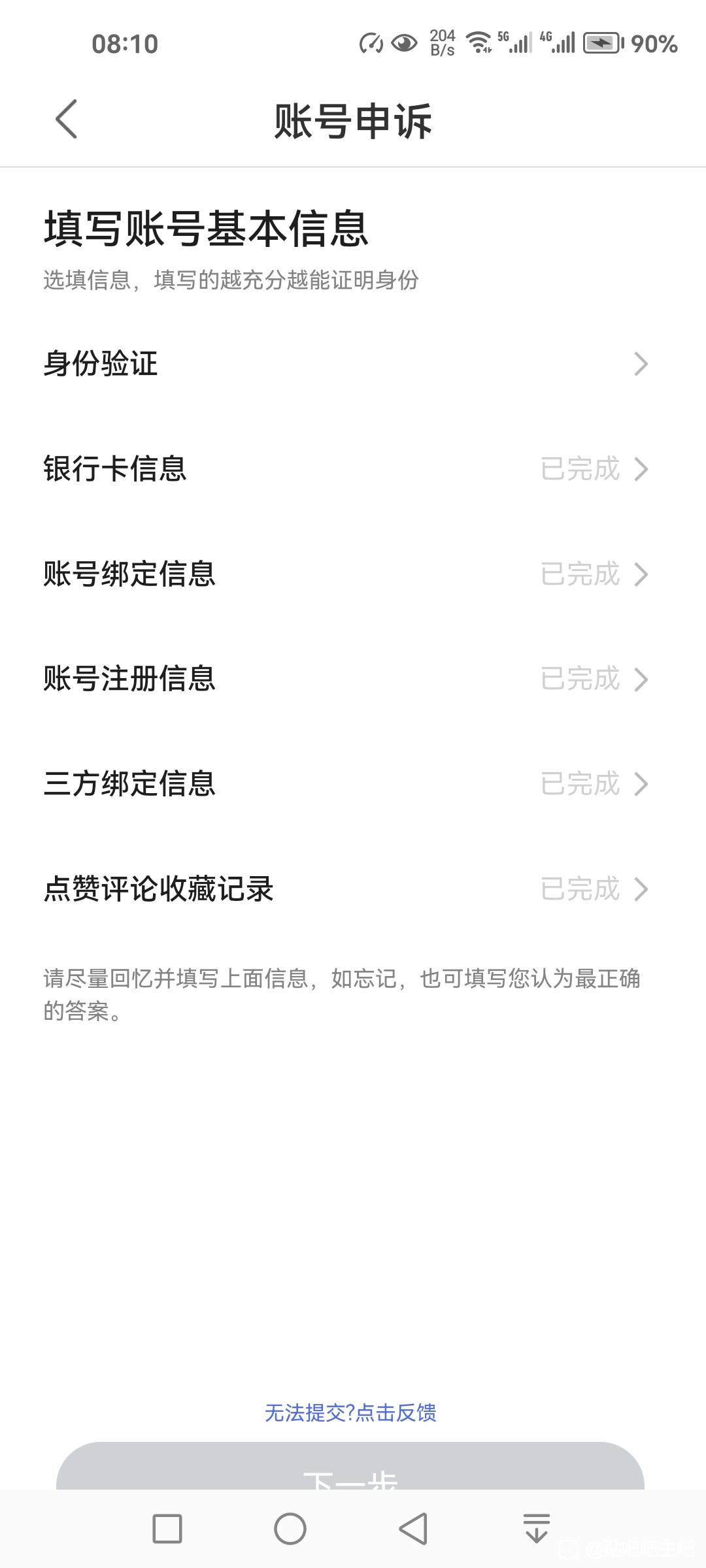Open the 账号绑定信息 row

[346, 574]
